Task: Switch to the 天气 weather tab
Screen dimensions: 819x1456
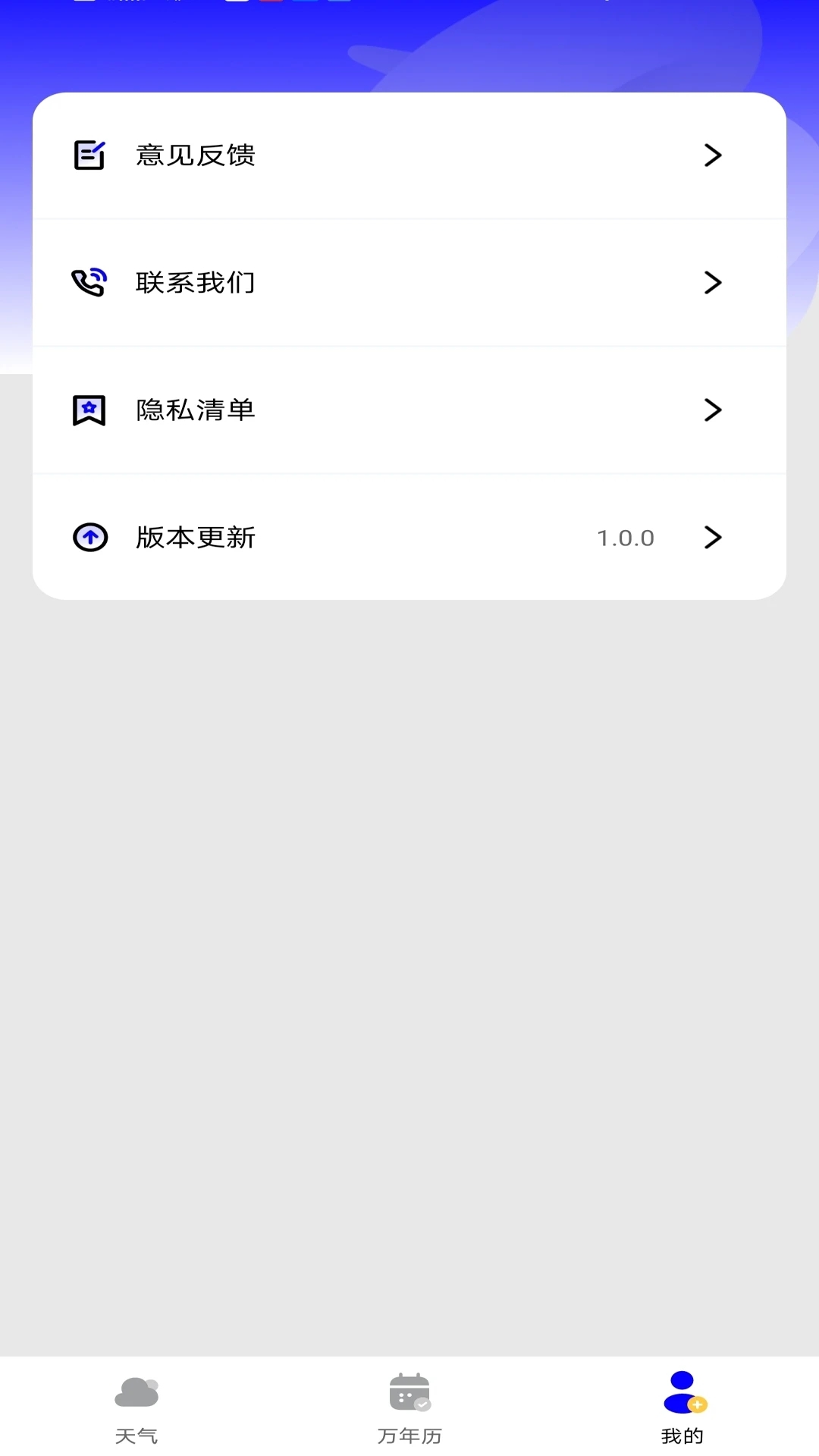Action: click(136, 1407)
